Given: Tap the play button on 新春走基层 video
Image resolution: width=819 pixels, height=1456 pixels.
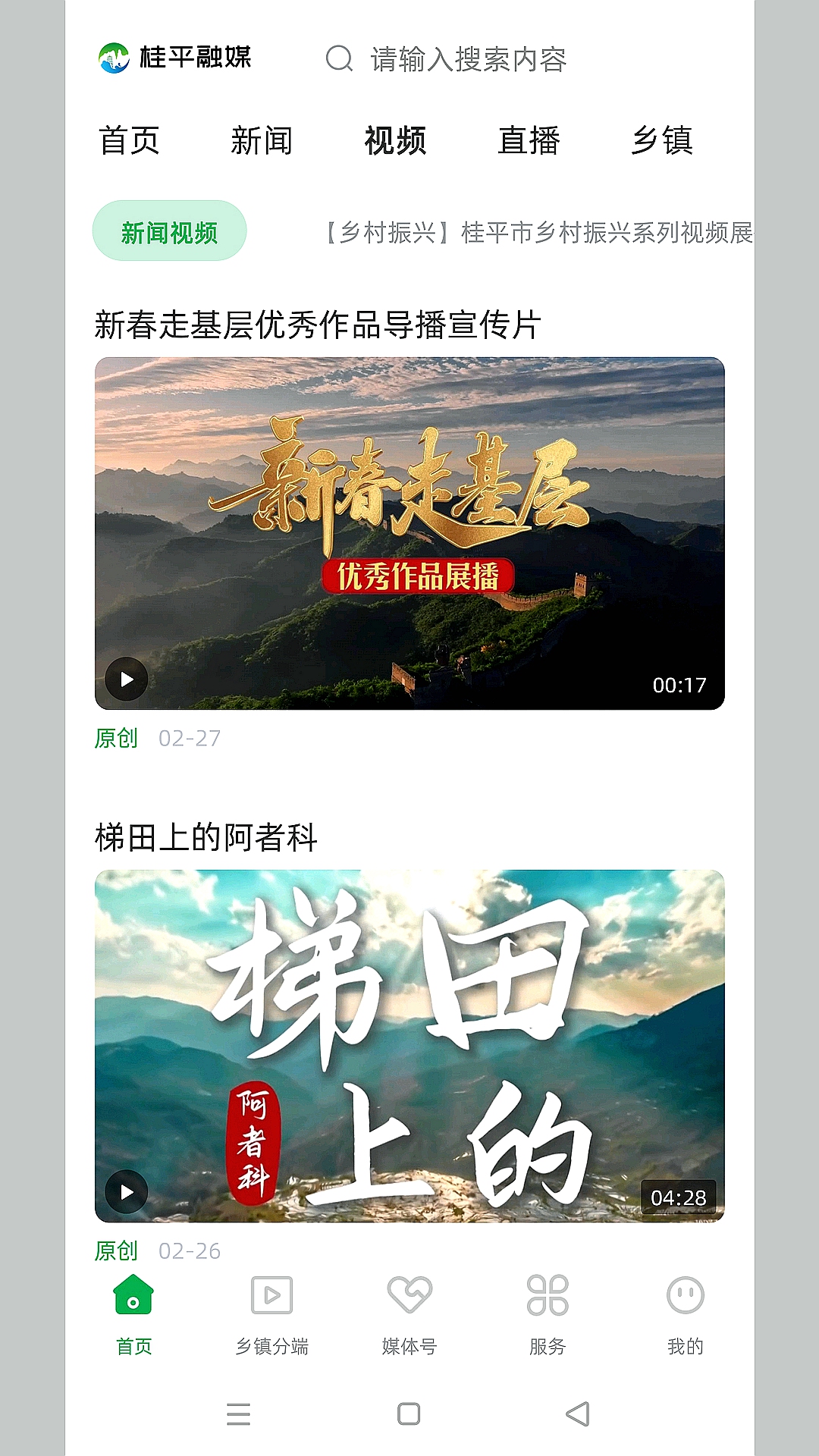Looking at the screenshot, I should 126,680.
